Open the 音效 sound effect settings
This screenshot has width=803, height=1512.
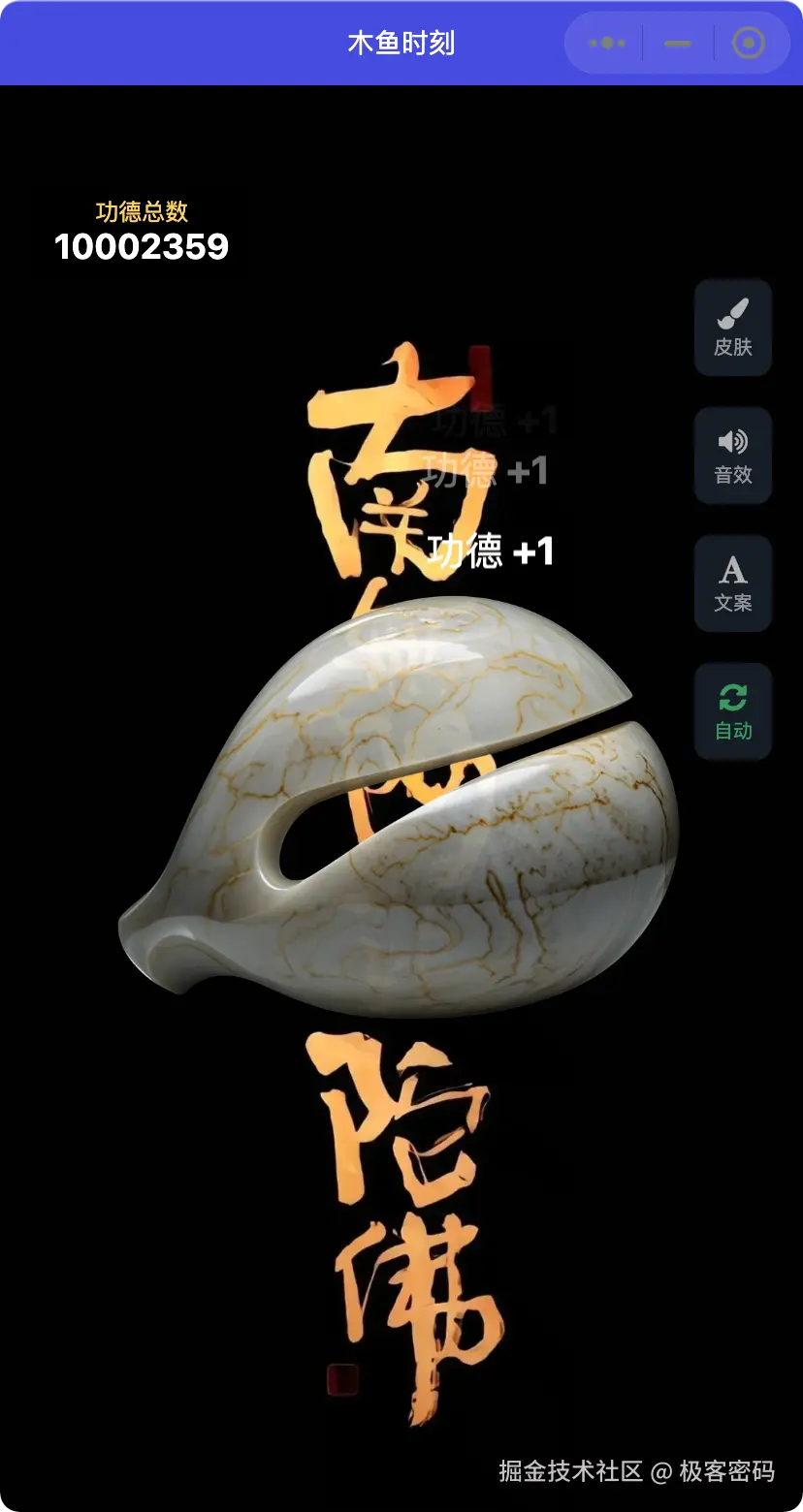point(732,456)
